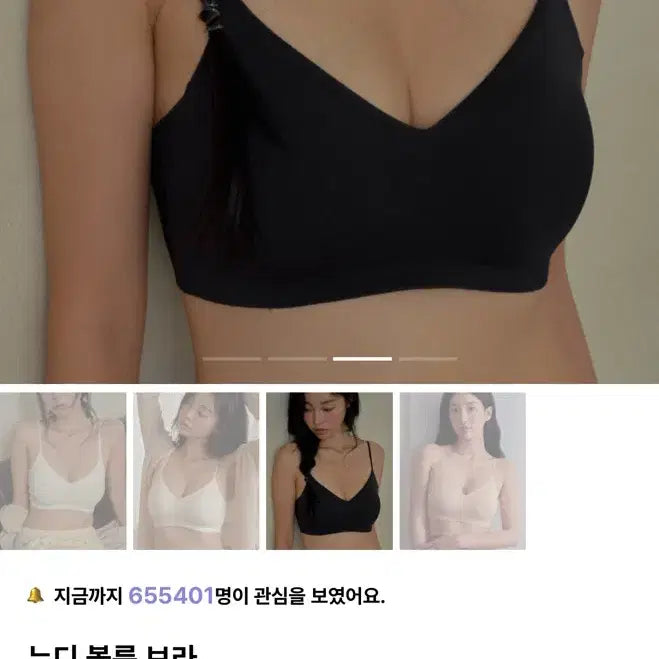Select the white bra thumbnail with raised arms

(x=196, y=471)
